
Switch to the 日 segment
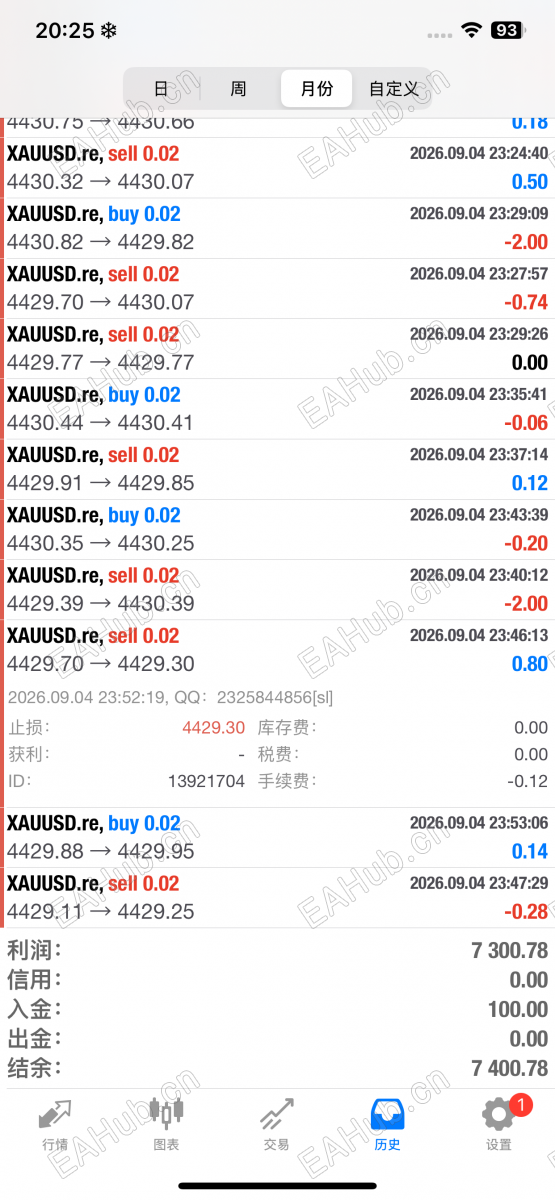[162, 88]
